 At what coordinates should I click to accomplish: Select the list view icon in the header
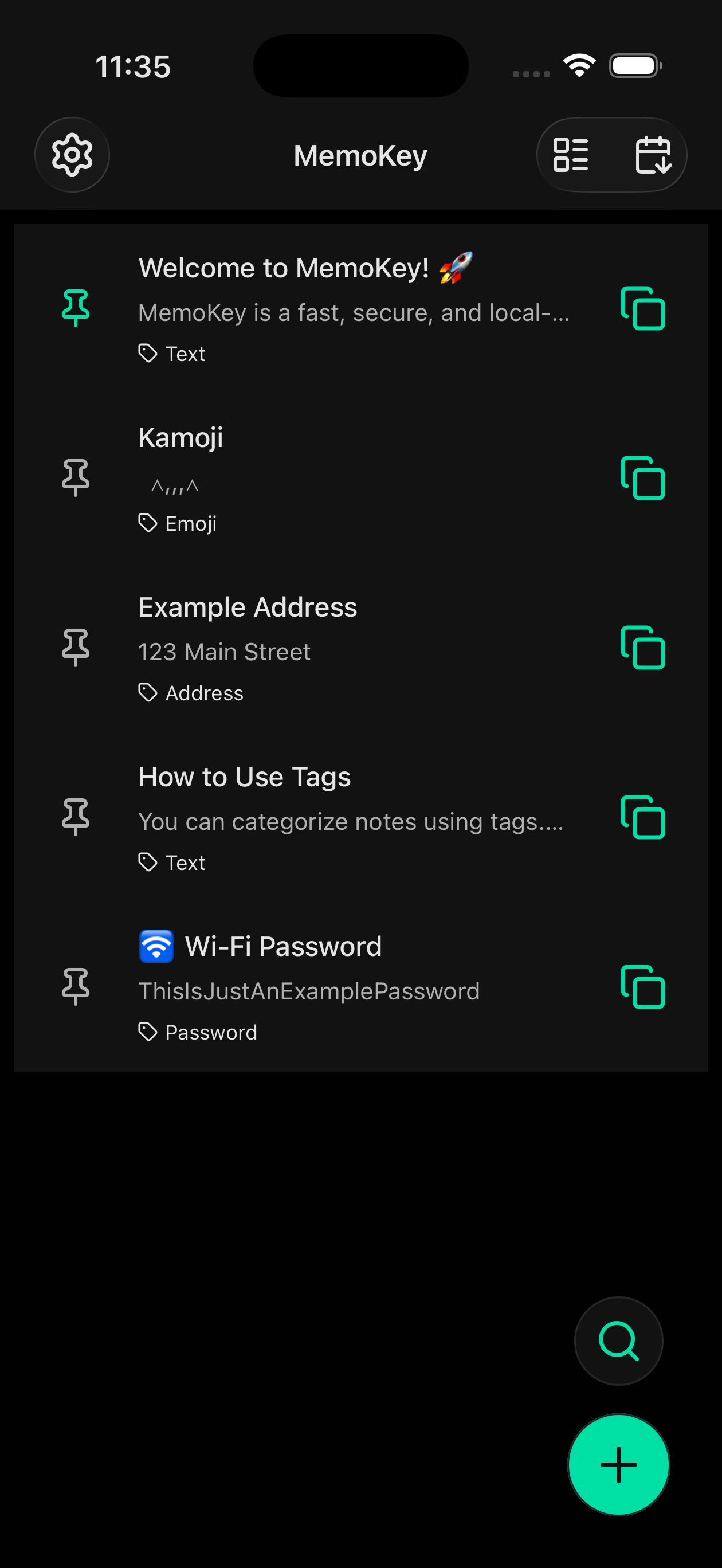click(x=572, y=155)
